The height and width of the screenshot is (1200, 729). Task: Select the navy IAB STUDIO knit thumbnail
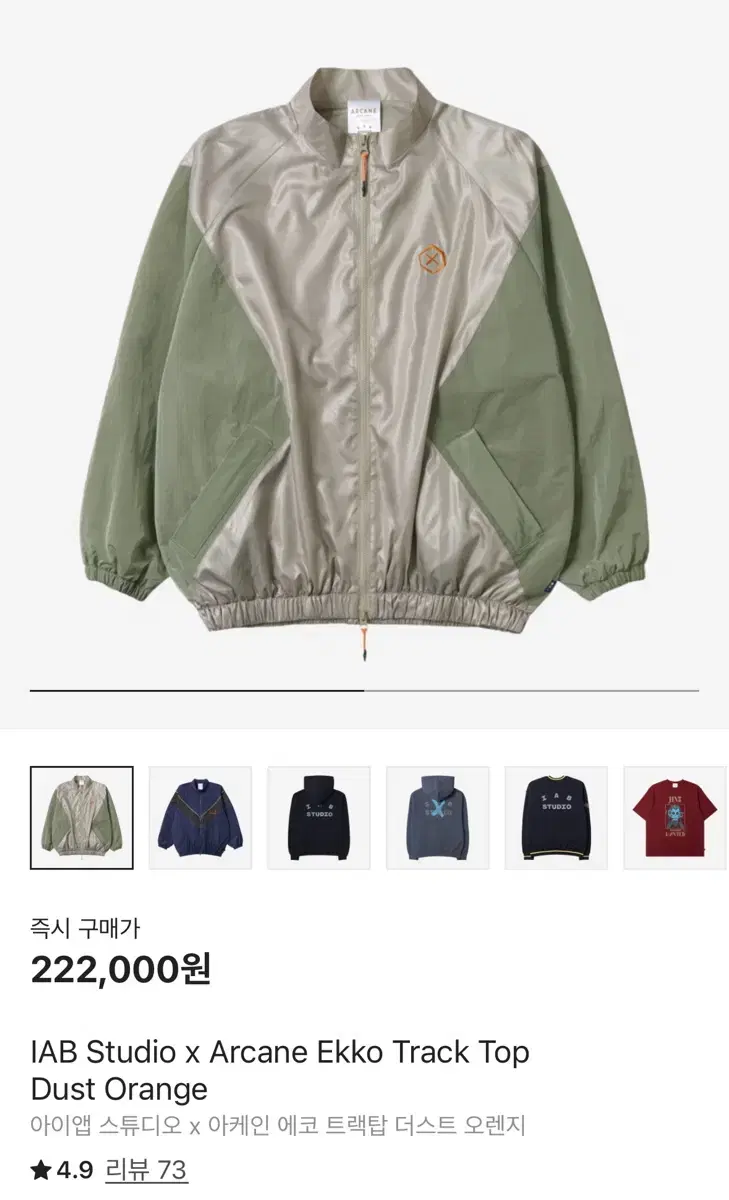557,815
